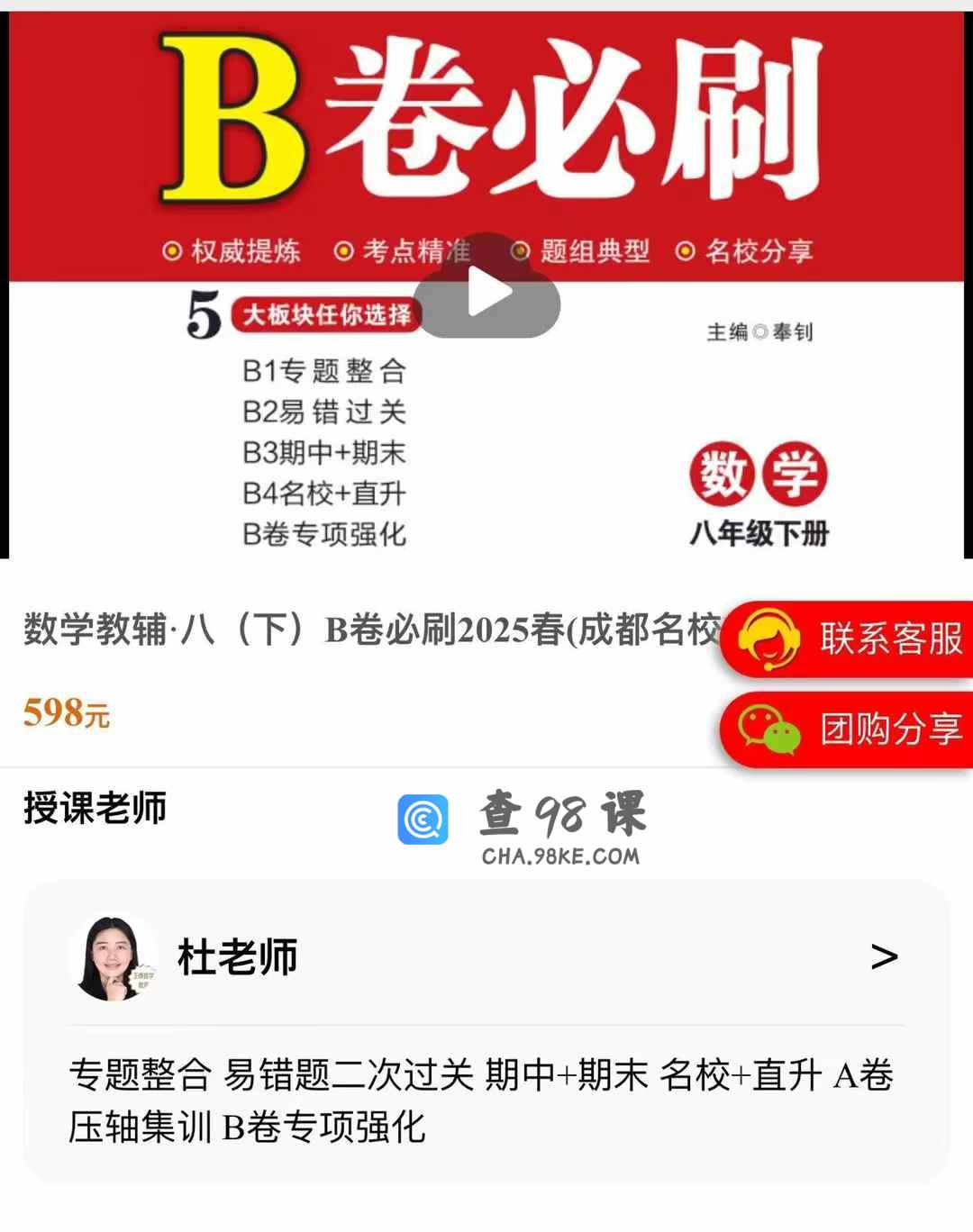Play the B卷必刷 course video
This screenshot has width=973, height=1232.
coord(486,292)
